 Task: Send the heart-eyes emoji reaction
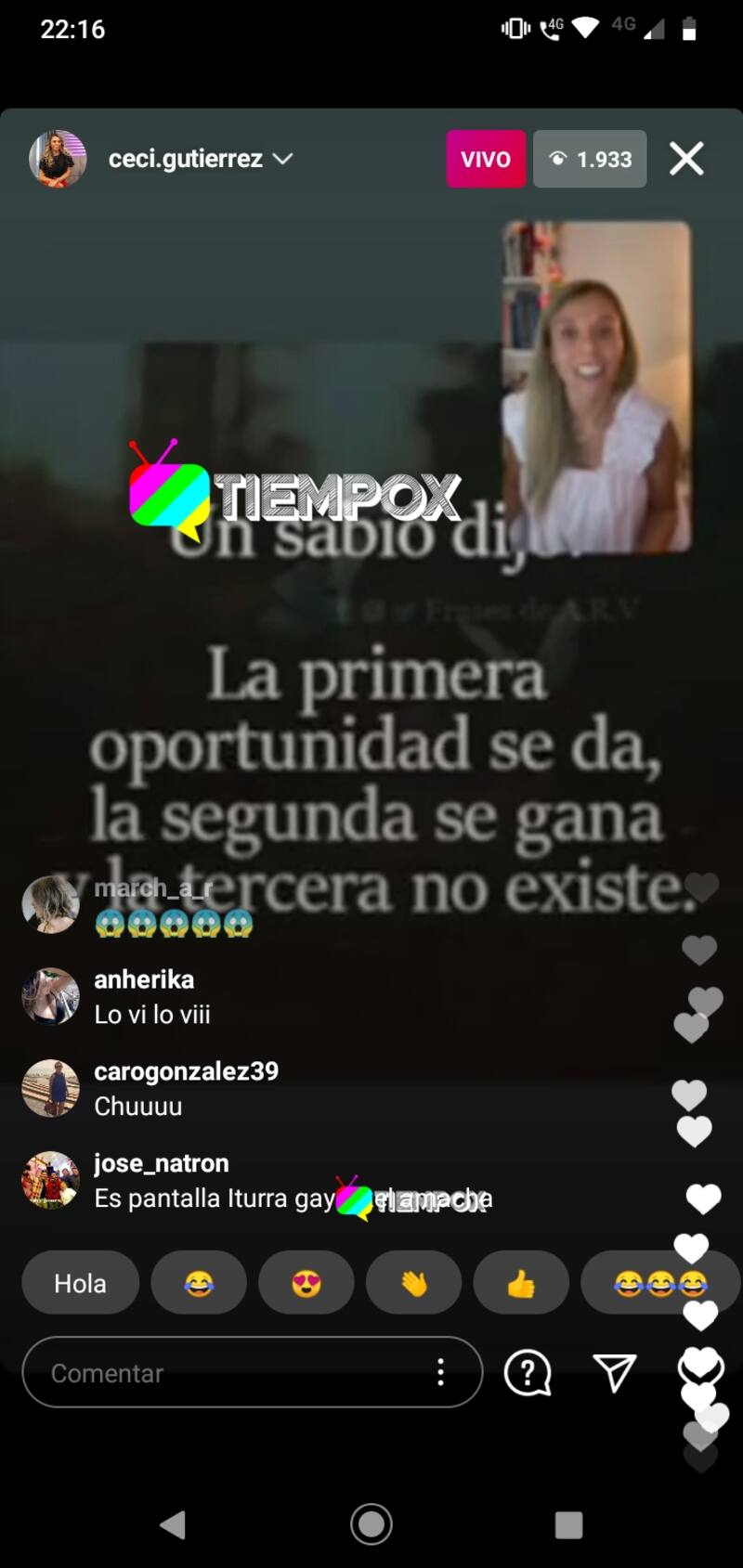306,1283
